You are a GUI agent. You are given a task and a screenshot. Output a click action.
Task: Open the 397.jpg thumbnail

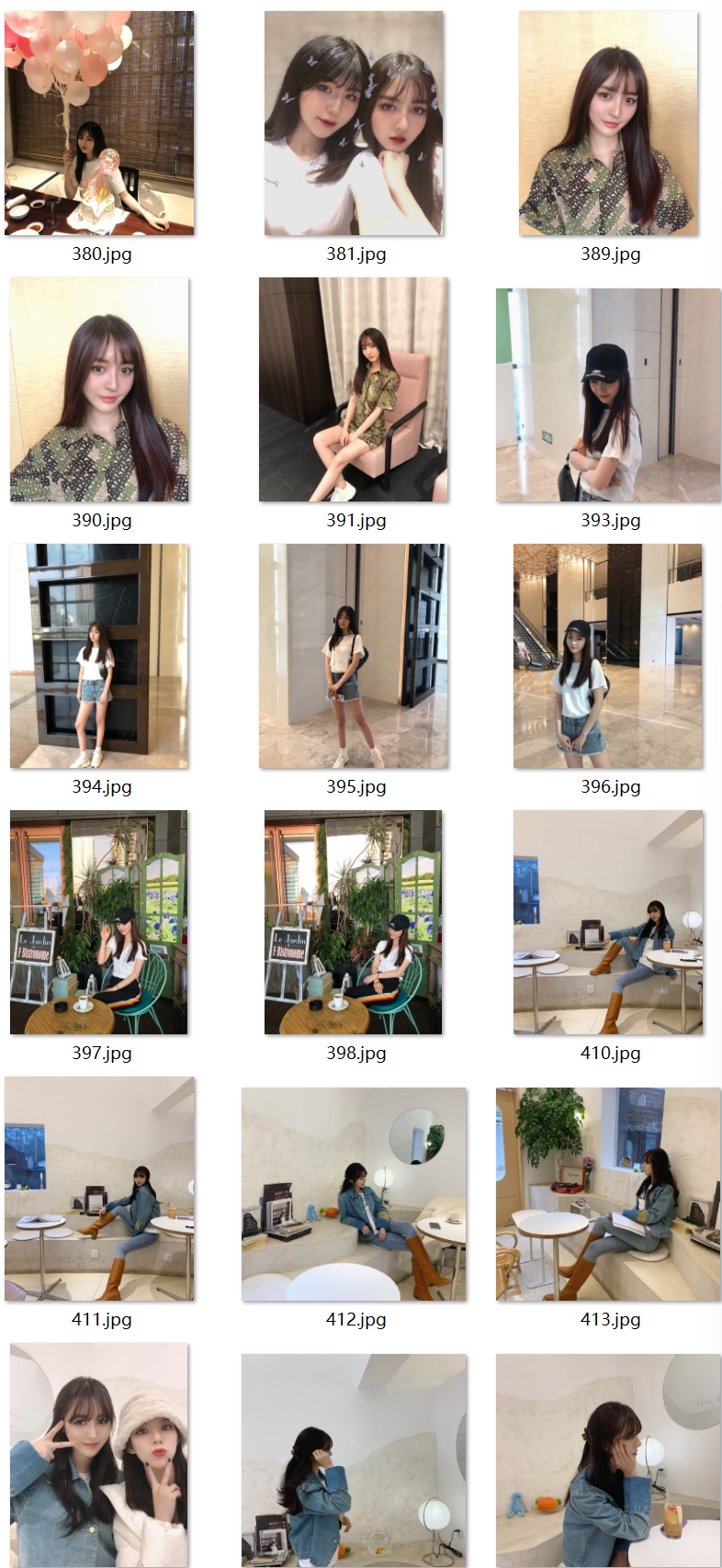99,922
